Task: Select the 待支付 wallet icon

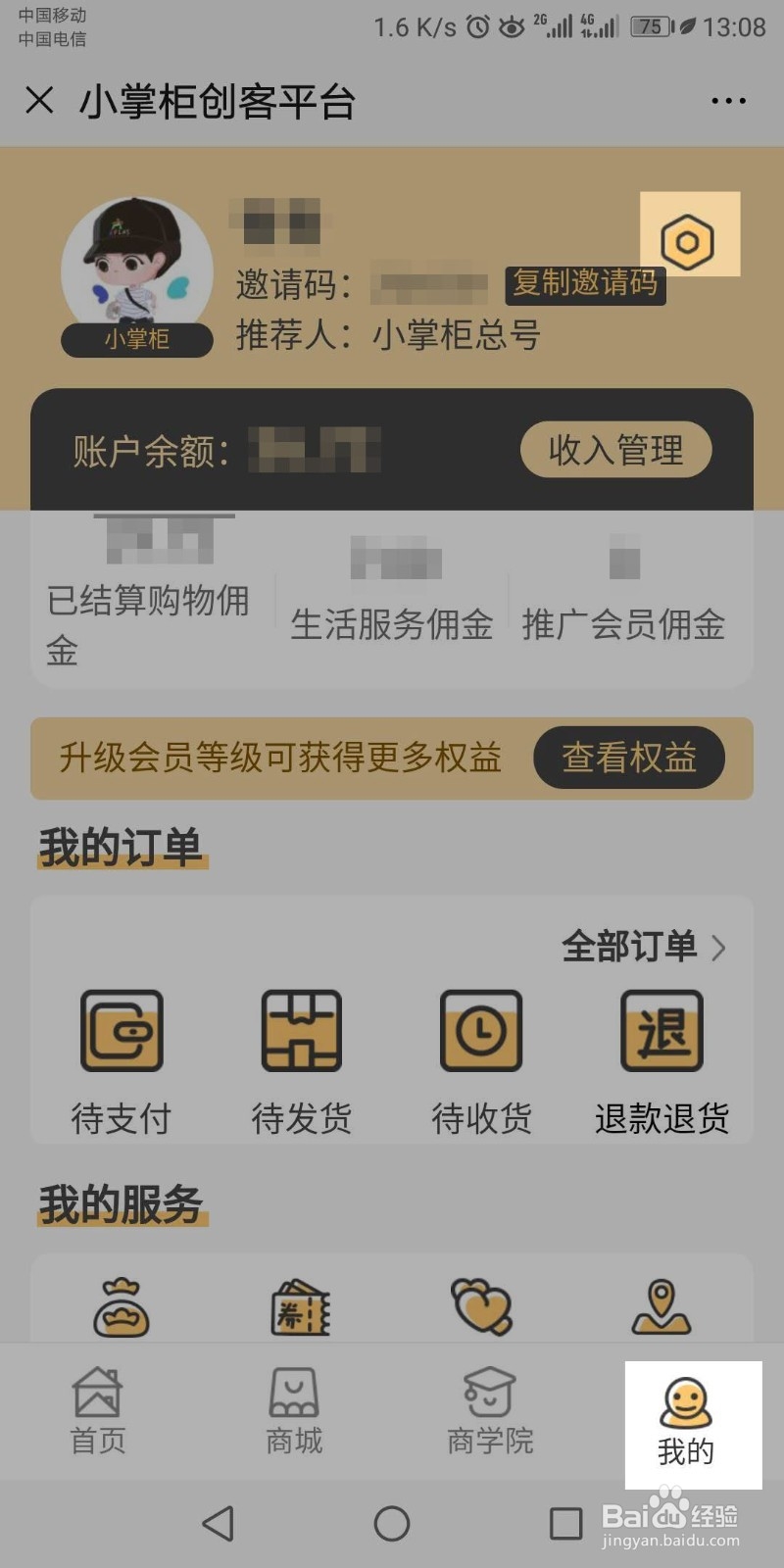Action: point(122,1029)
